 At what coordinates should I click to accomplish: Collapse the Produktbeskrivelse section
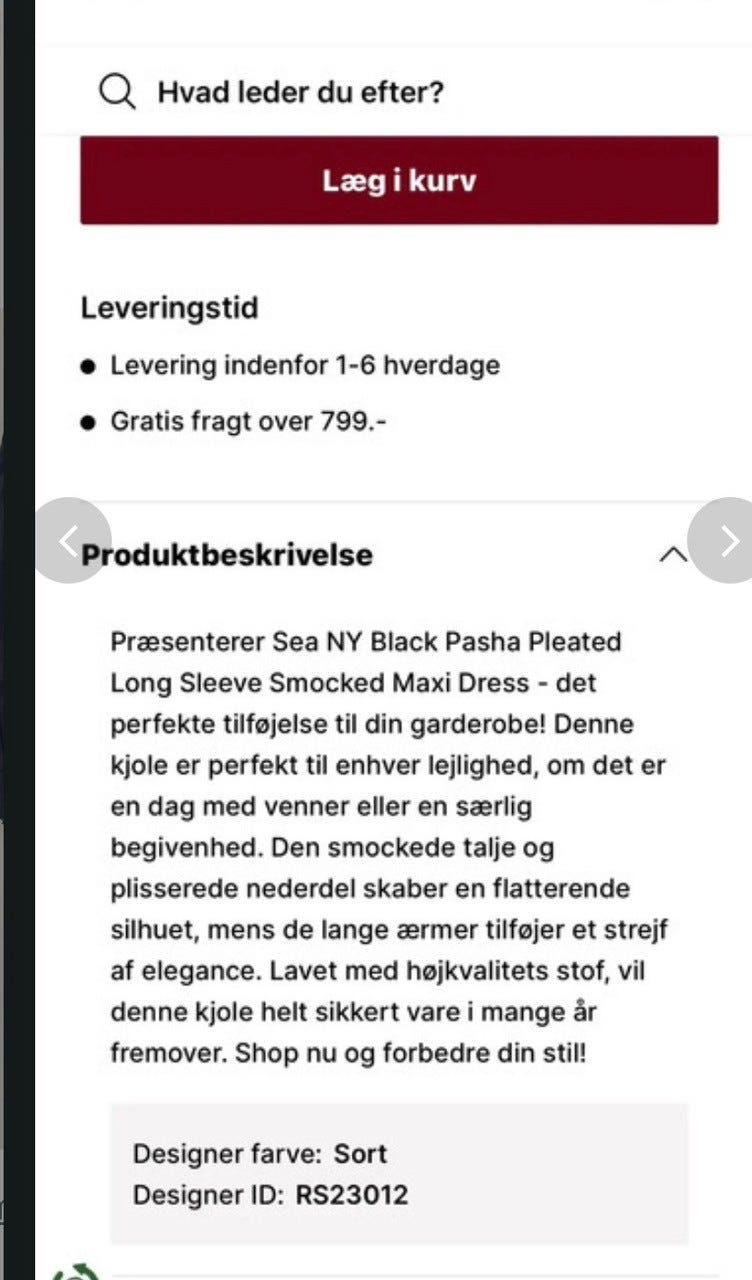click(x=673, y=554)
